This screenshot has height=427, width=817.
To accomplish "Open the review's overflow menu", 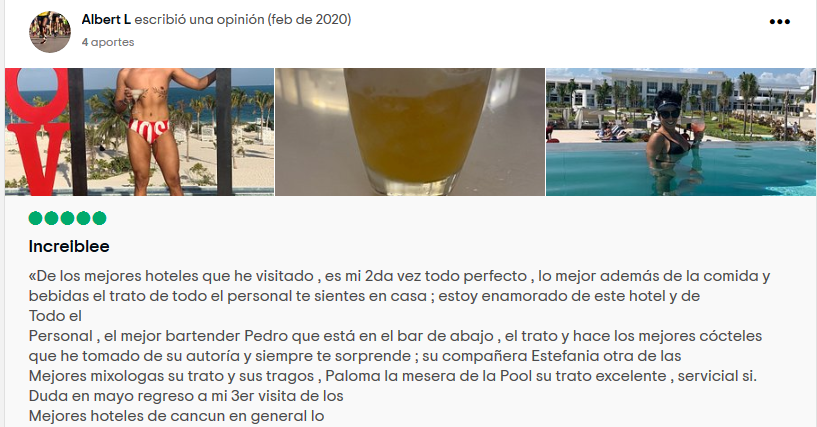I will pos(780,22).
